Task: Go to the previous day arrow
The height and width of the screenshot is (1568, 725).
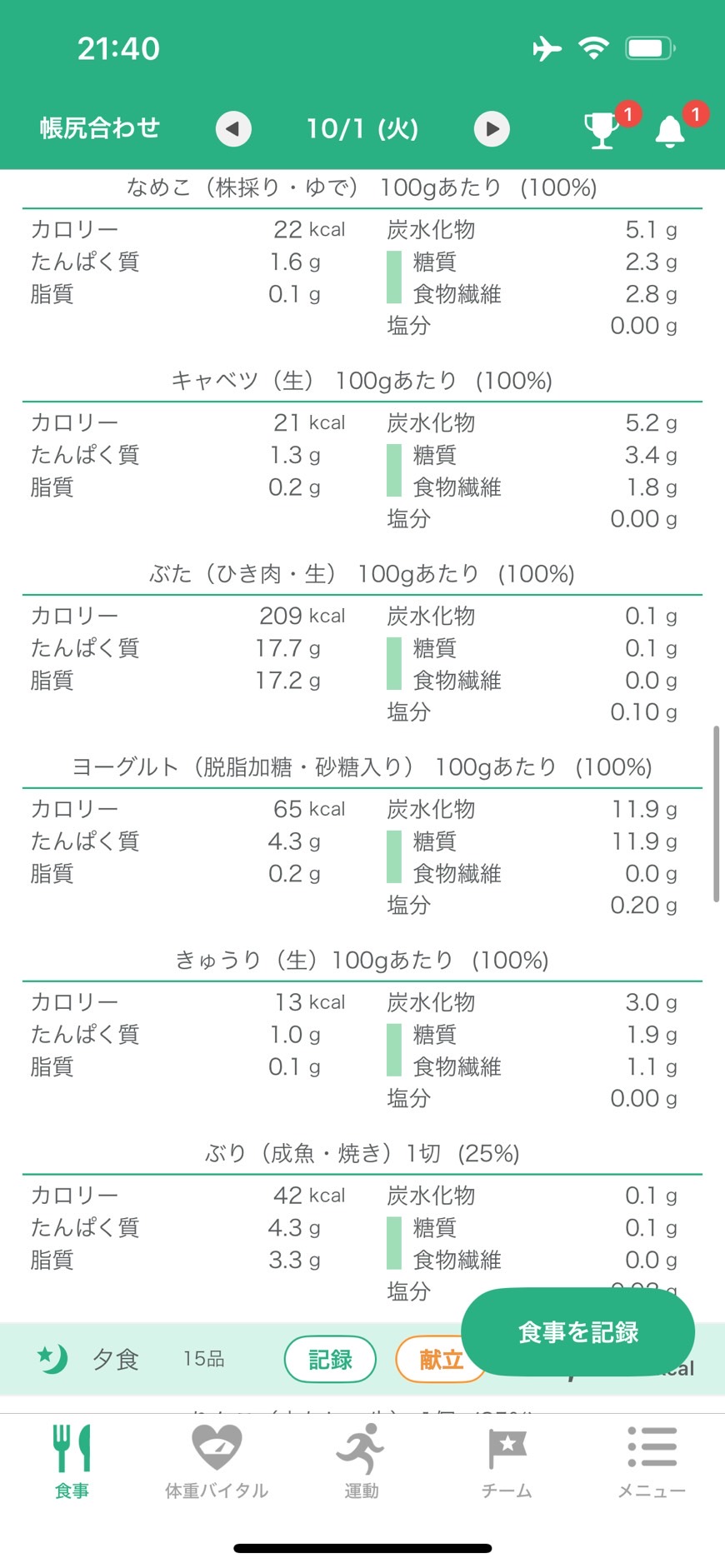Action: click(x=233, y=129)
